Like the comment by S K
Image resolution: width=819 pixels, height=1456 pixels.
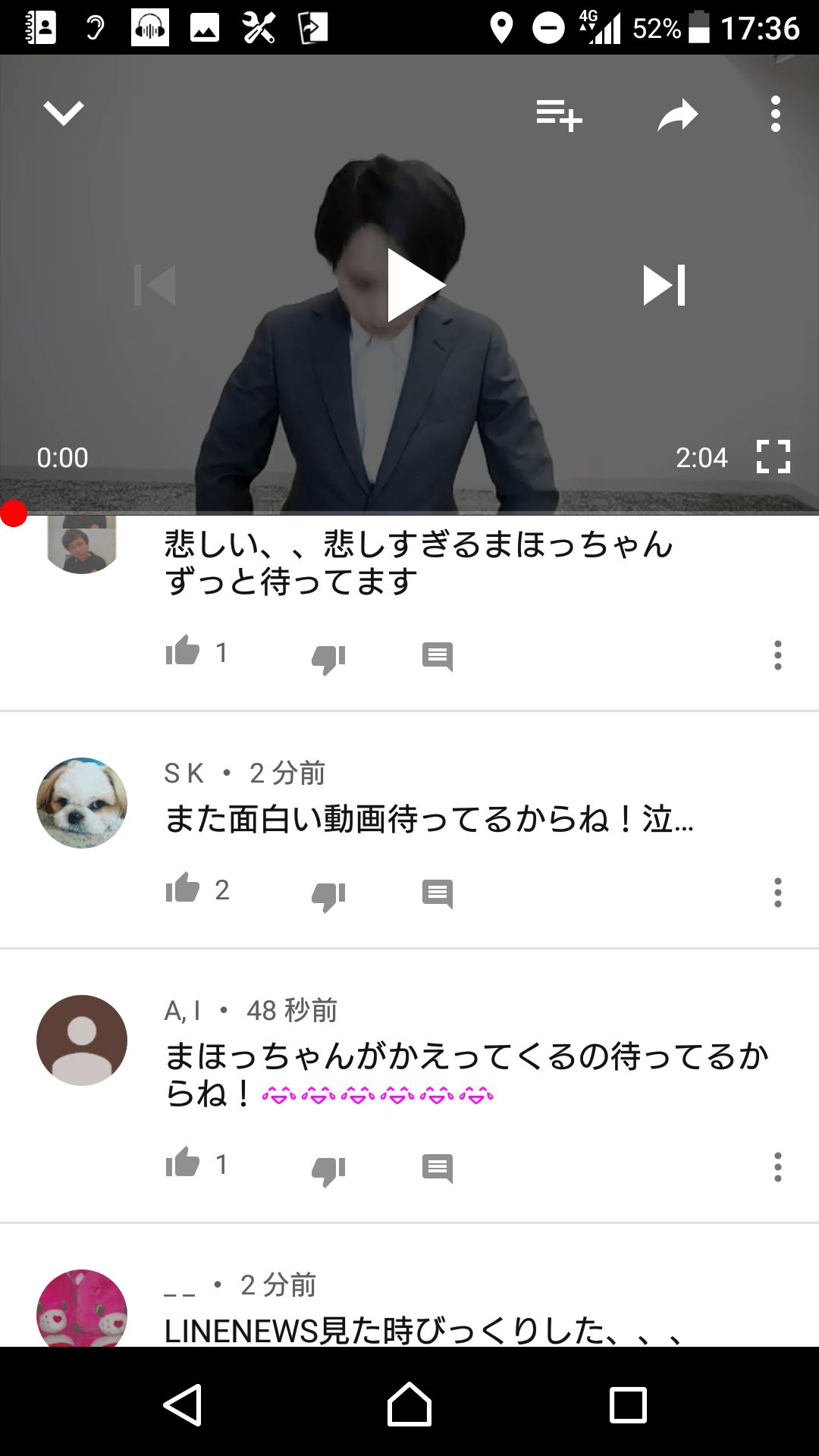tap(183, 889)
